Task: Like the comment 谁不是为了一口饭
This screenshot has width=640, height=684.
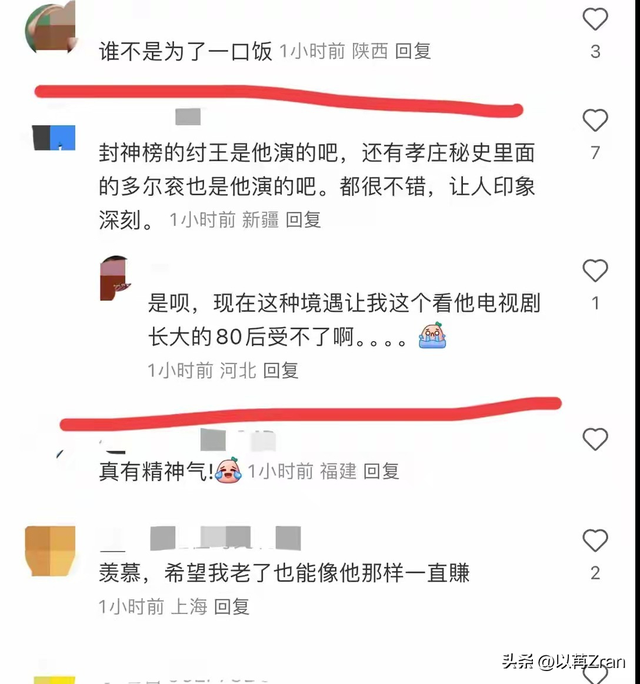Action: pyautogui.click(x=595, y=19)
